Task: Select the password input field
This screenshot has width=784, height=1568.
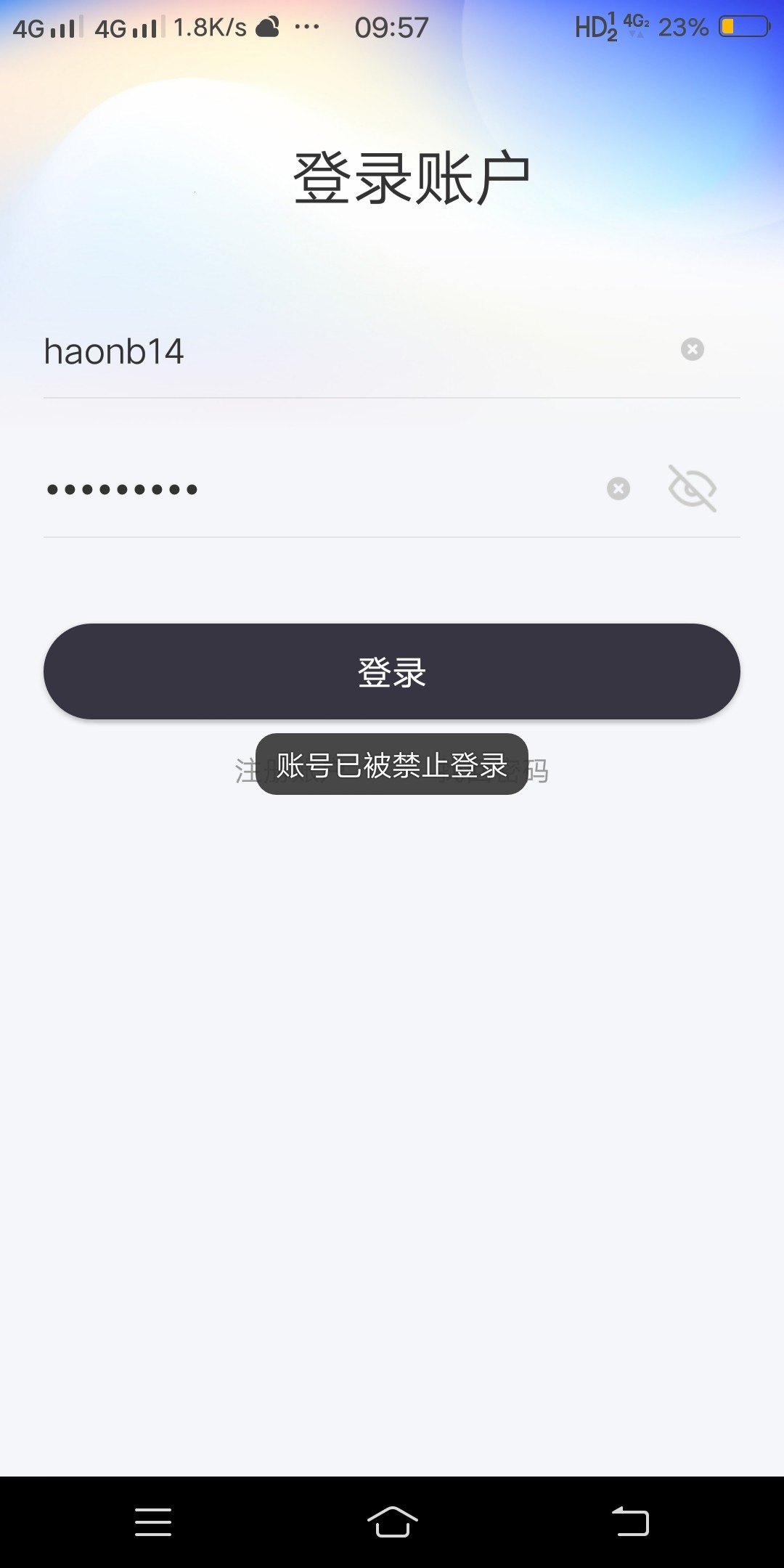Action: click(x=290, y=489)
